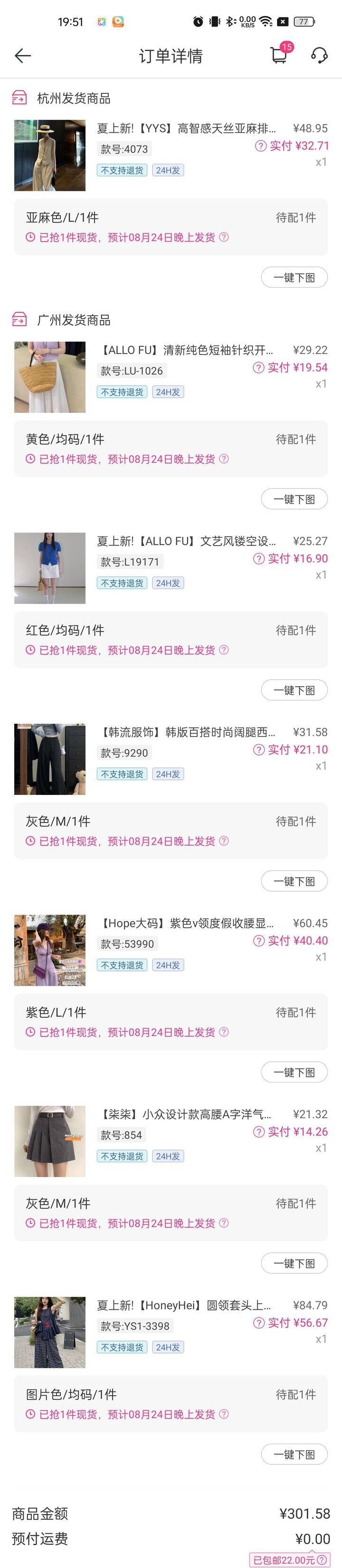Open the ALLO FU knit cardigan image
The image size is (342, 1568).
coord(50,377)
